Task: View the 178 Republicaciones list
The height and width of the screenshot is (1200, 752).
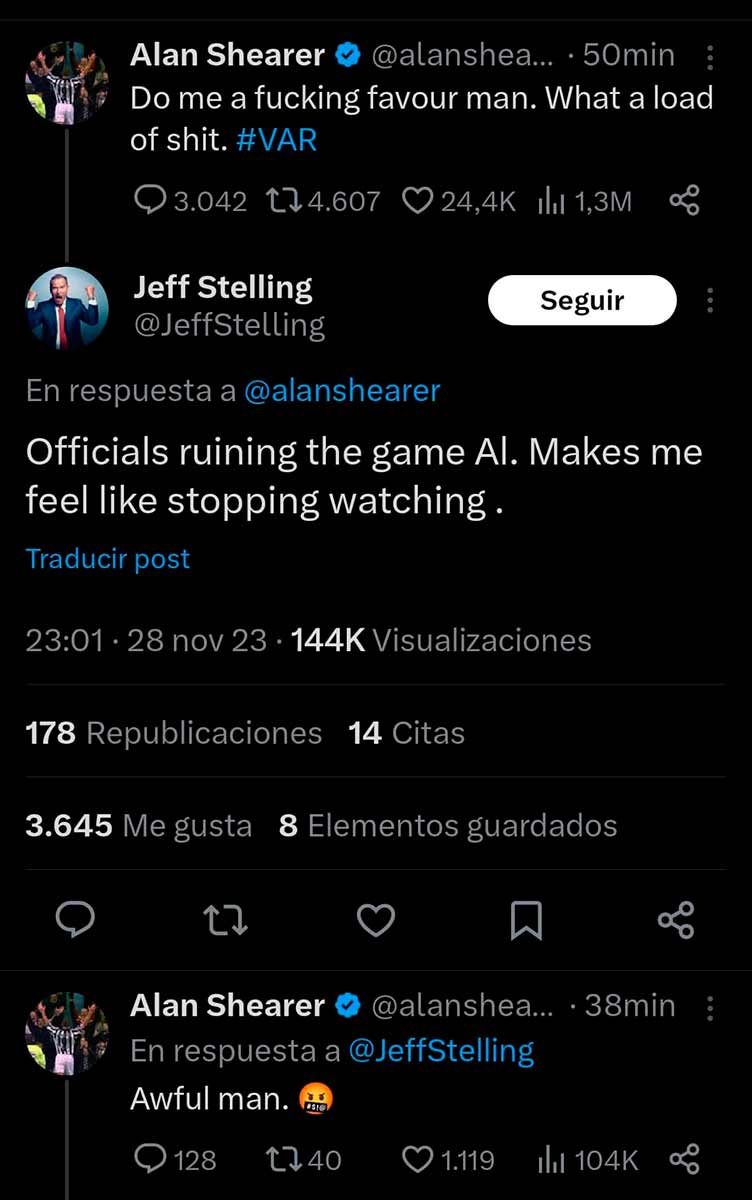Action: [x=173, y=733]
